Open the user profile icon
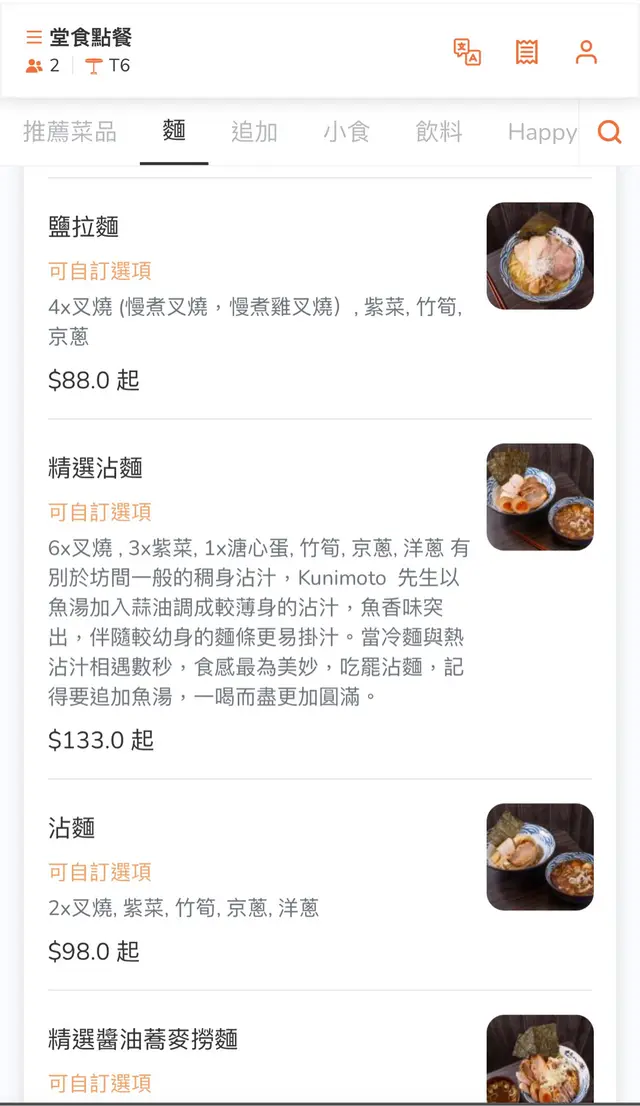Screen dimensions: 640x1106 tap(586, 52)
